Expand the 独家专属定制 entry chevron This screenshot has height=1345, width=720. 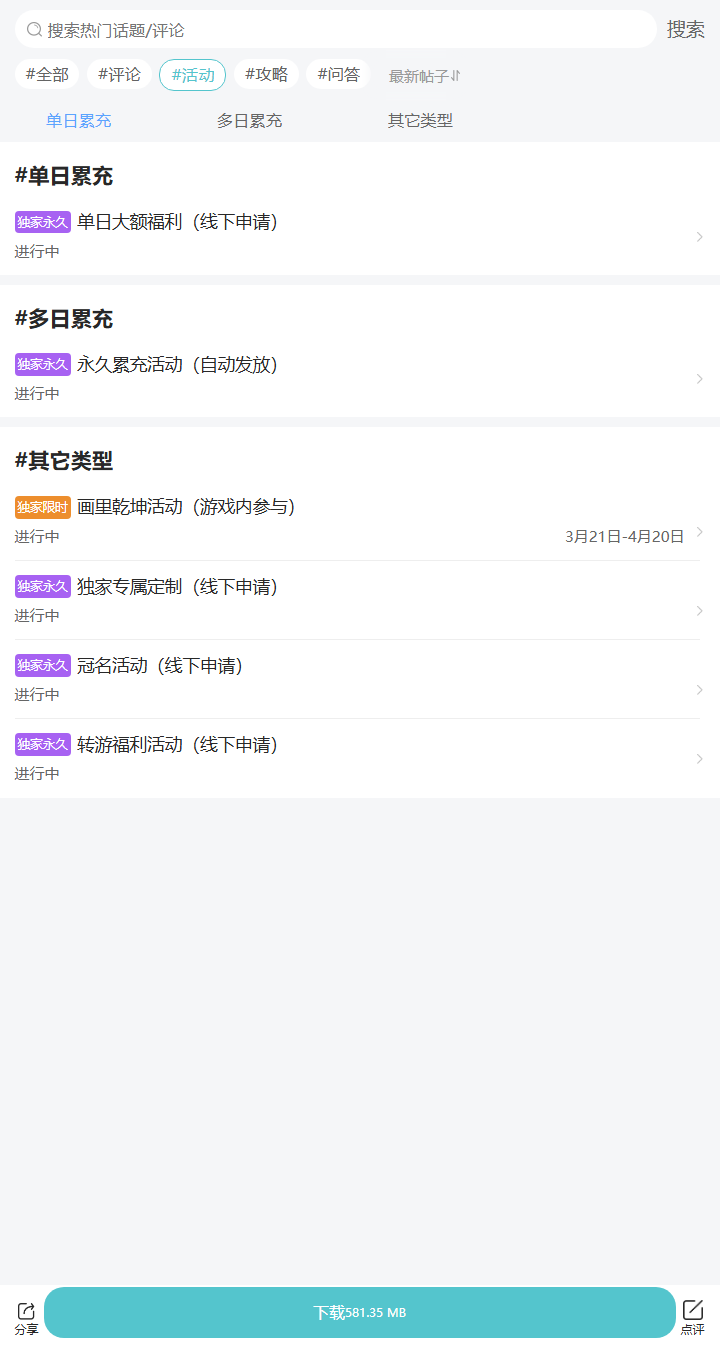(x=699, y=611)
